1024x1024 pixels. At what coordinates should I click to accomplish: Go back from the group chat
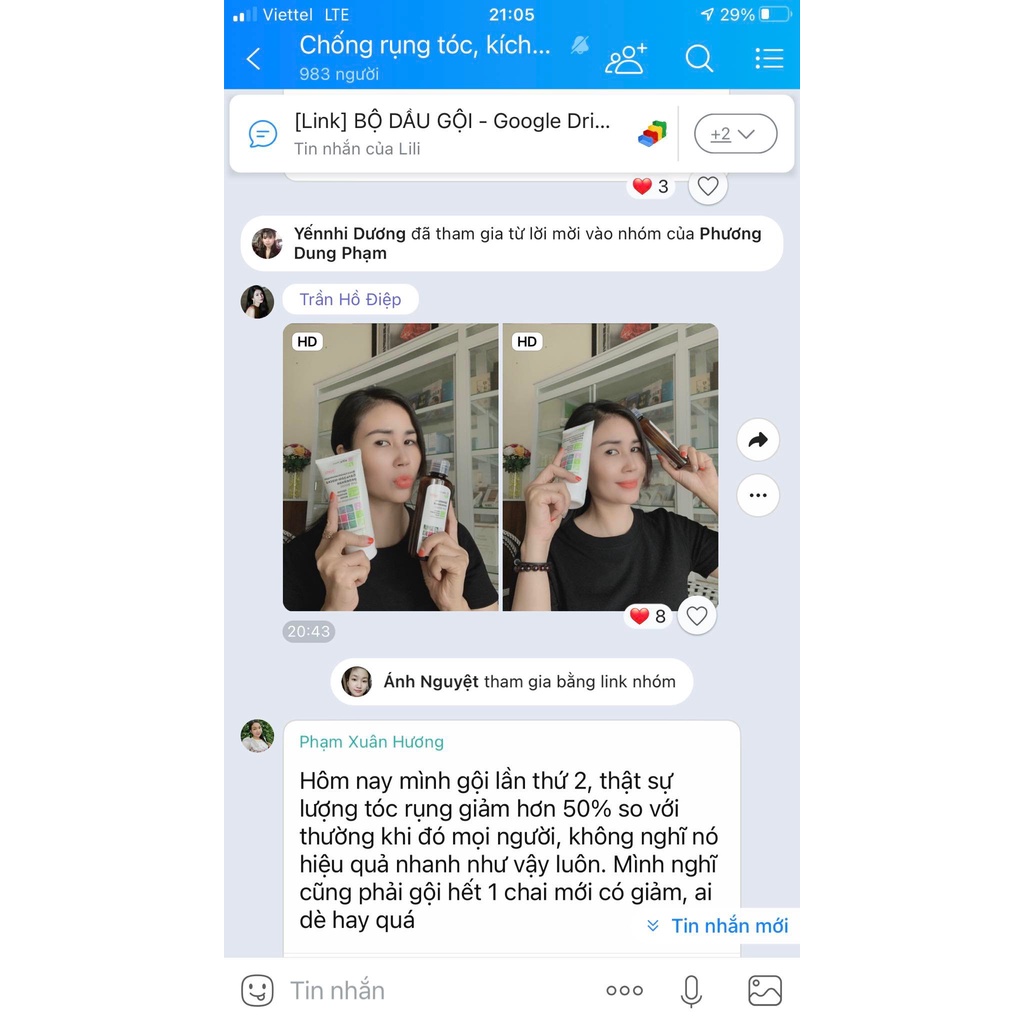point(254,59)
